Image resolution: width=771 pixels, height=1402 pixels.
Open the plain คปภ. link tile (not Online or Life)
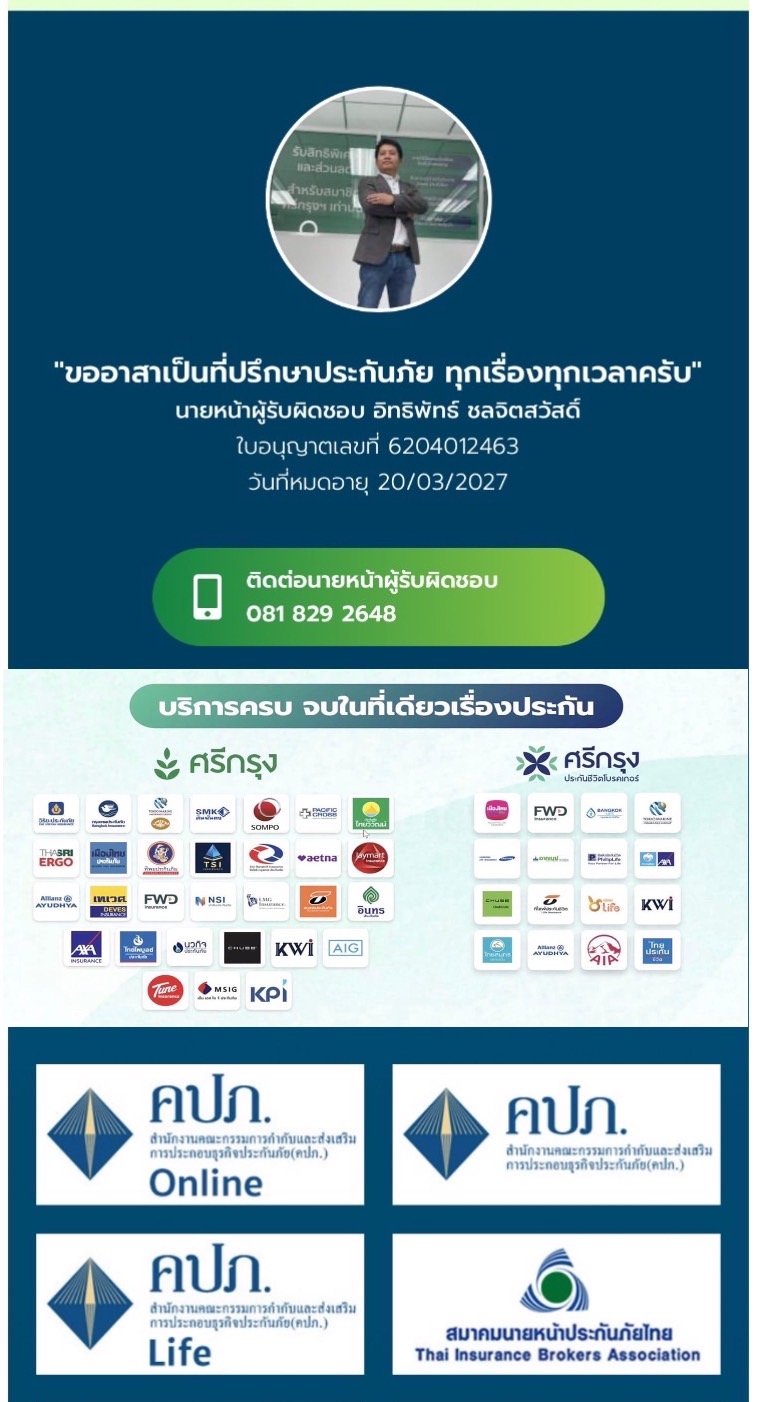[556, 1134]
